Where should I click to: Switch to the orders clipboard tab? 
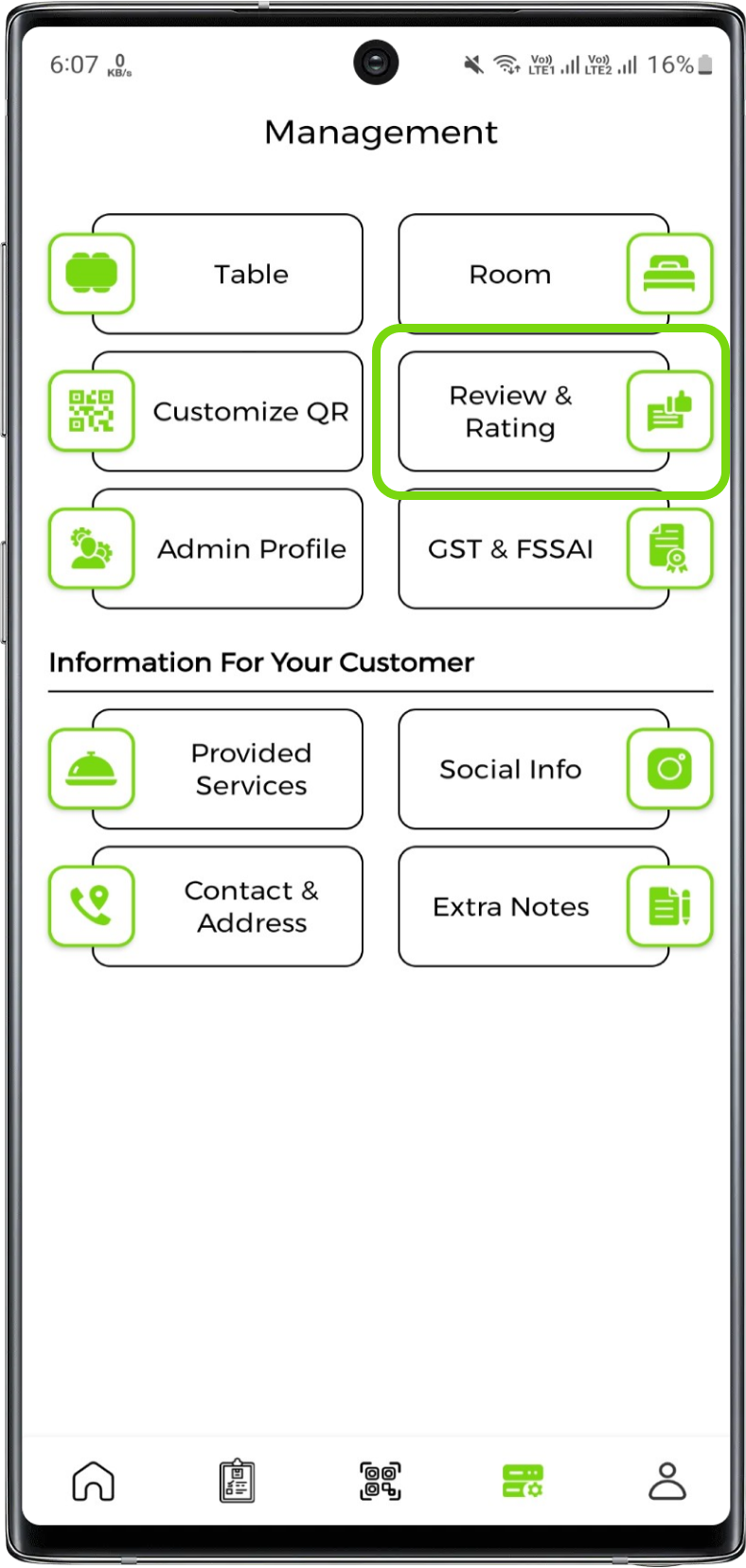pos(237,1481)
